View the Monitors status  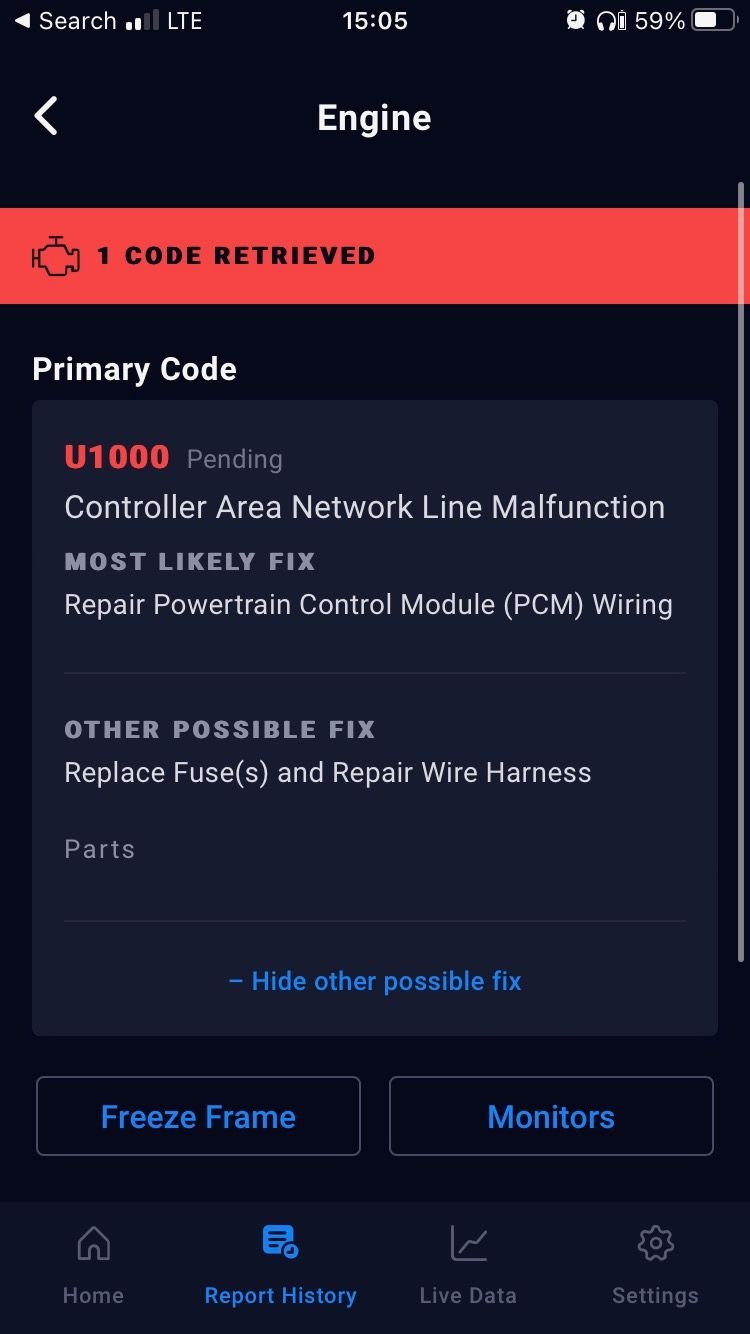coord(551,1116)
